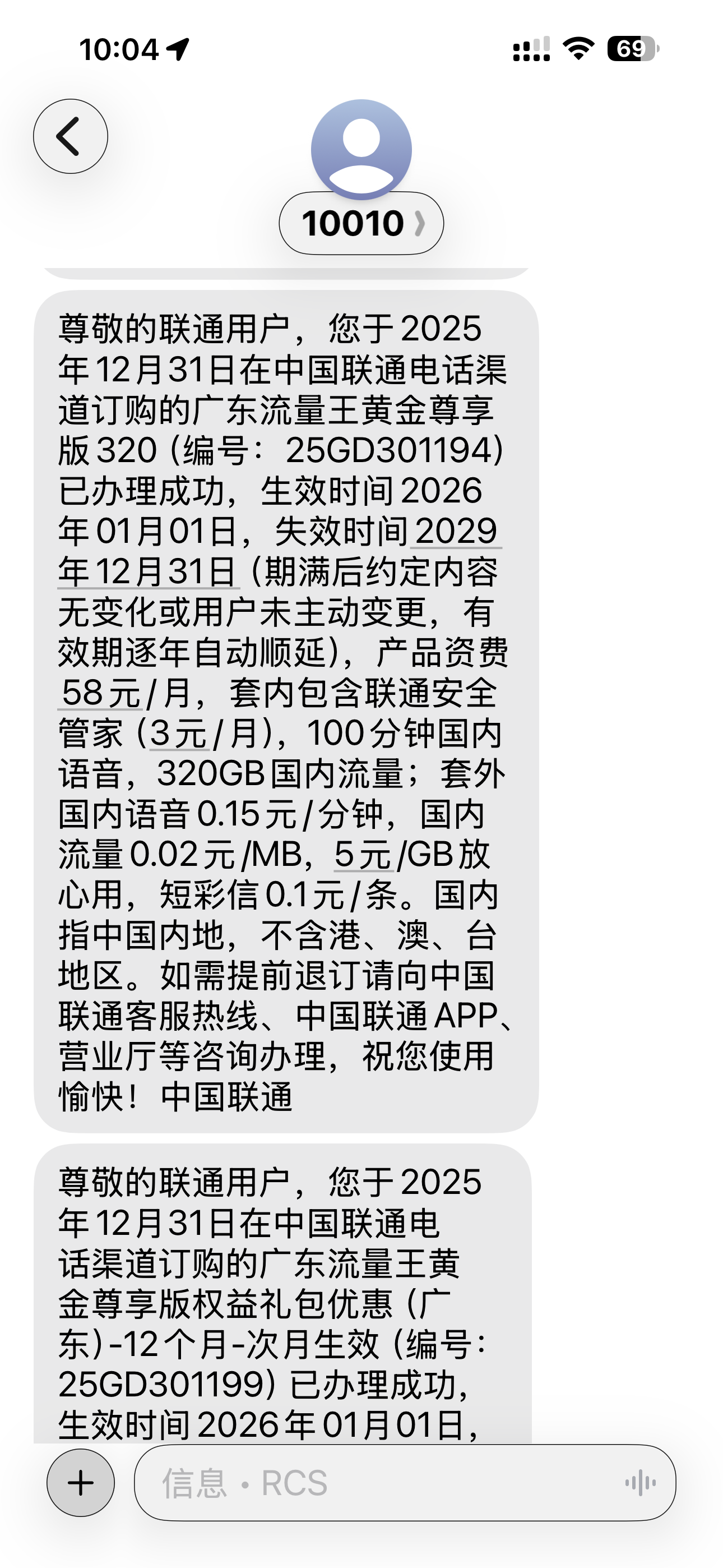723x1568 pixels.
Task: Open contact details for 10010
Action: coord(361,223)
